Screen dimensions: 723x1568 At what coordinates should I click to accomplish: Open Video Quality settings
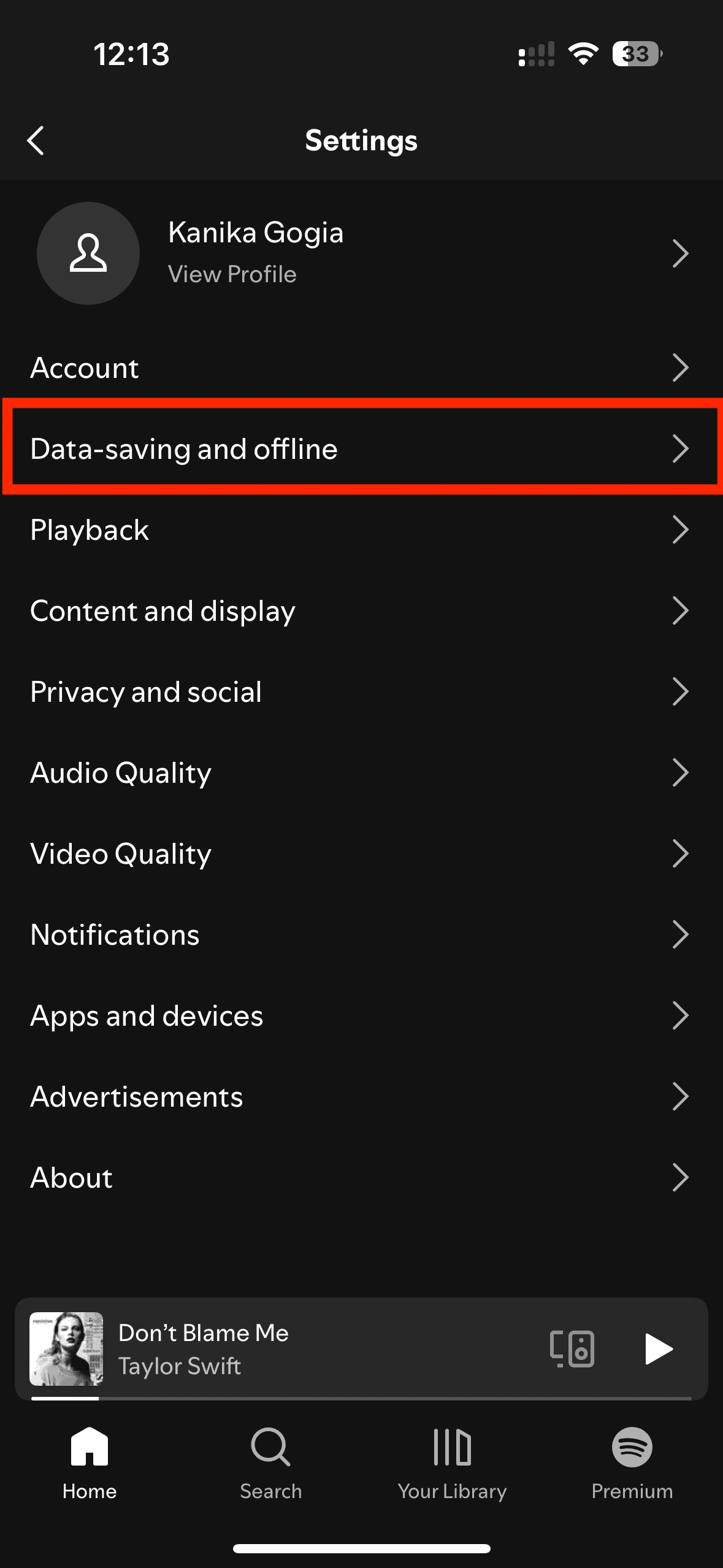(x=361, y=854)
